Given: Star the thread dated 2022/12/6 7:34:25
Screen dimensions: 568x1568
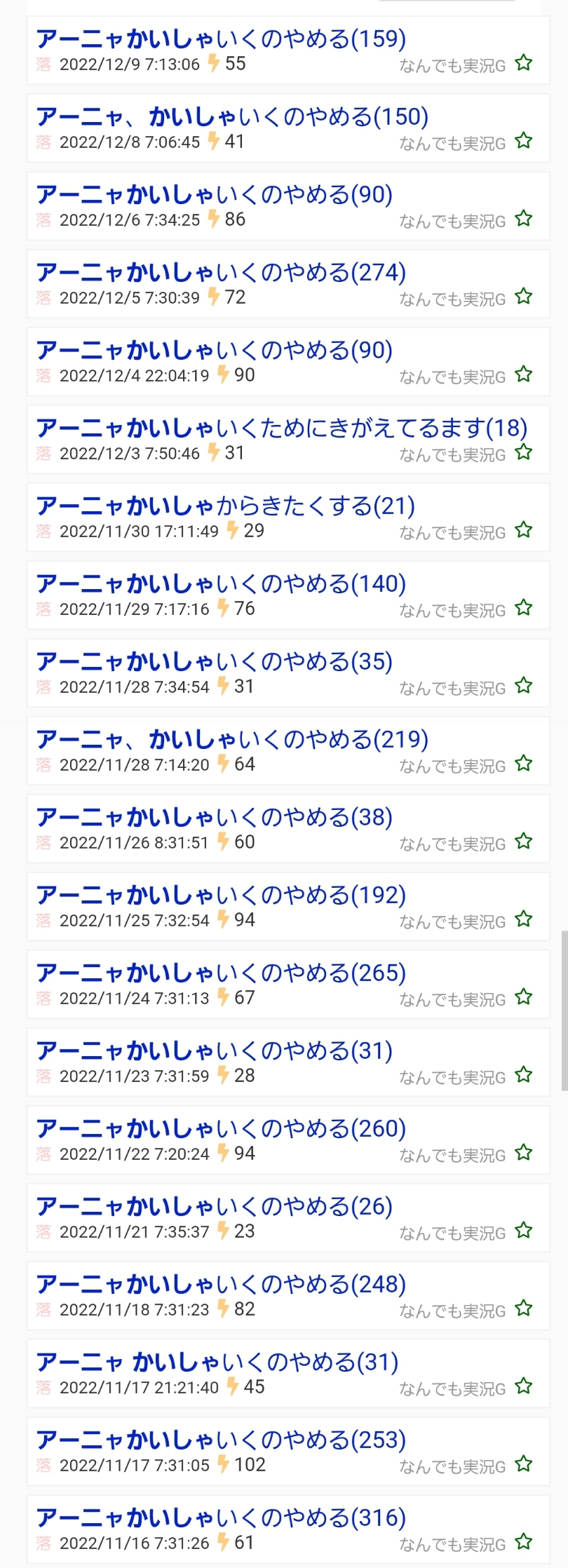Looking at the screenshot, I should 524,219.
